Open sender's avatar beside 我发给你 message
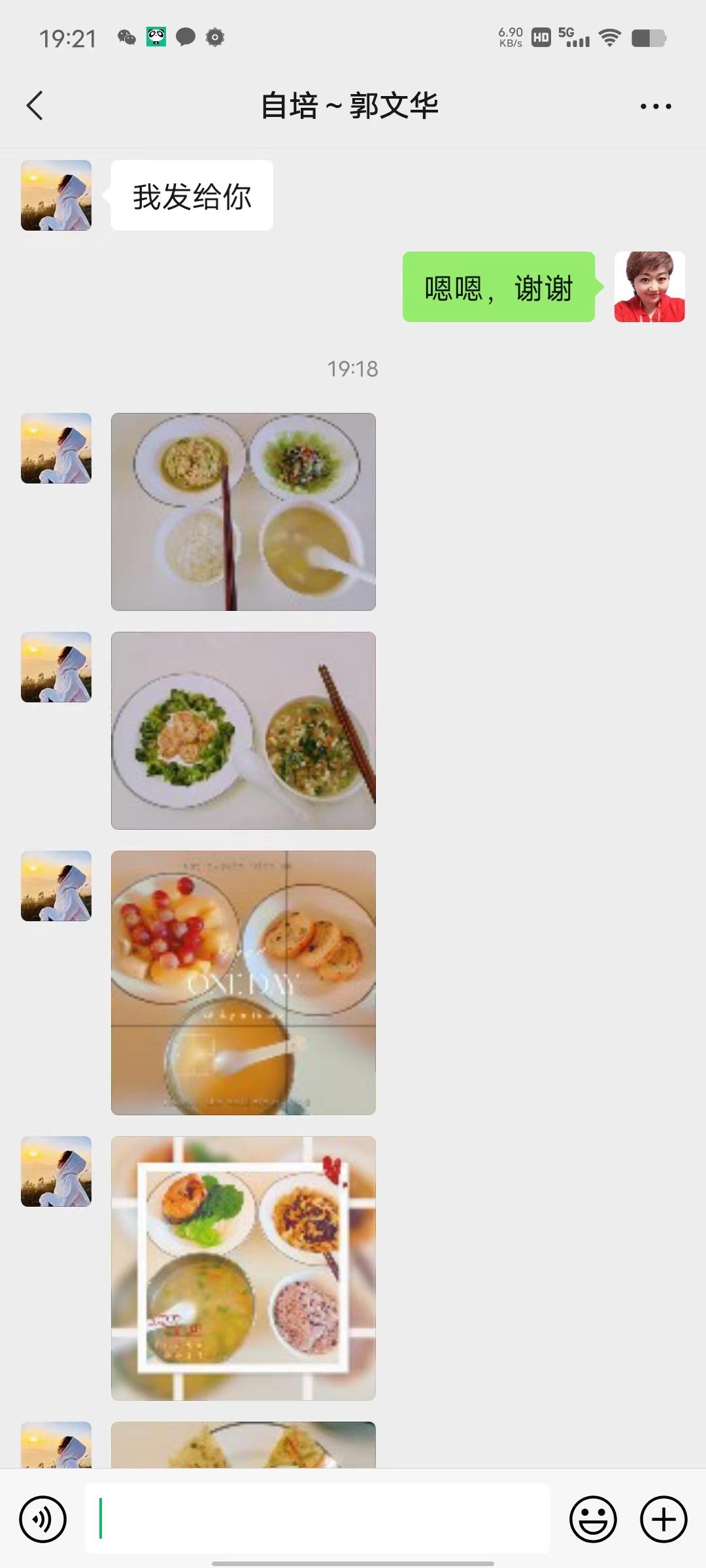The height and width of the screenshot is (1568, 706). click(x=56, y=195)
